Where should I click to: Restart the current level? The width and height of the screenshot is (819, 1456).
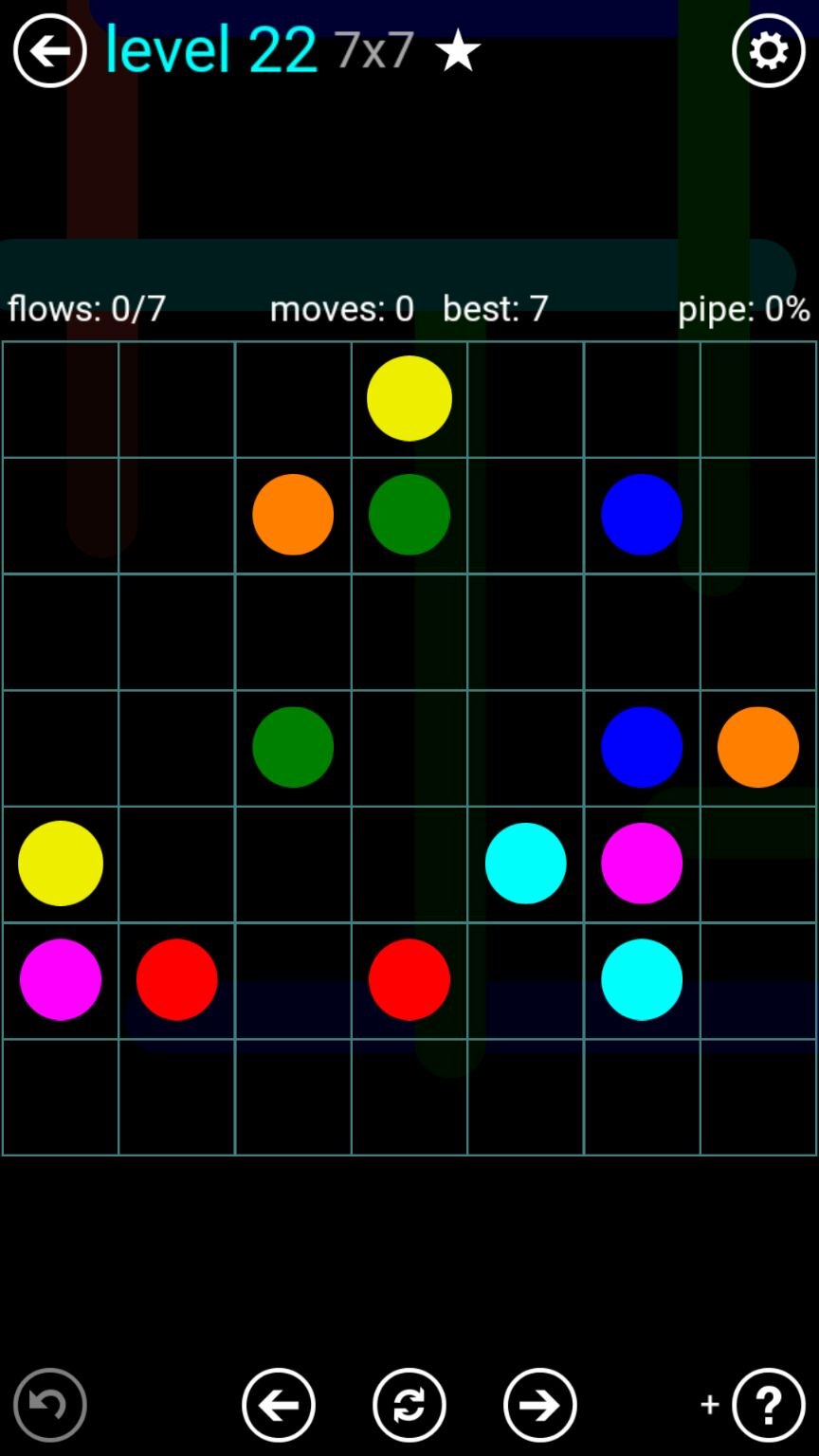409,1404
